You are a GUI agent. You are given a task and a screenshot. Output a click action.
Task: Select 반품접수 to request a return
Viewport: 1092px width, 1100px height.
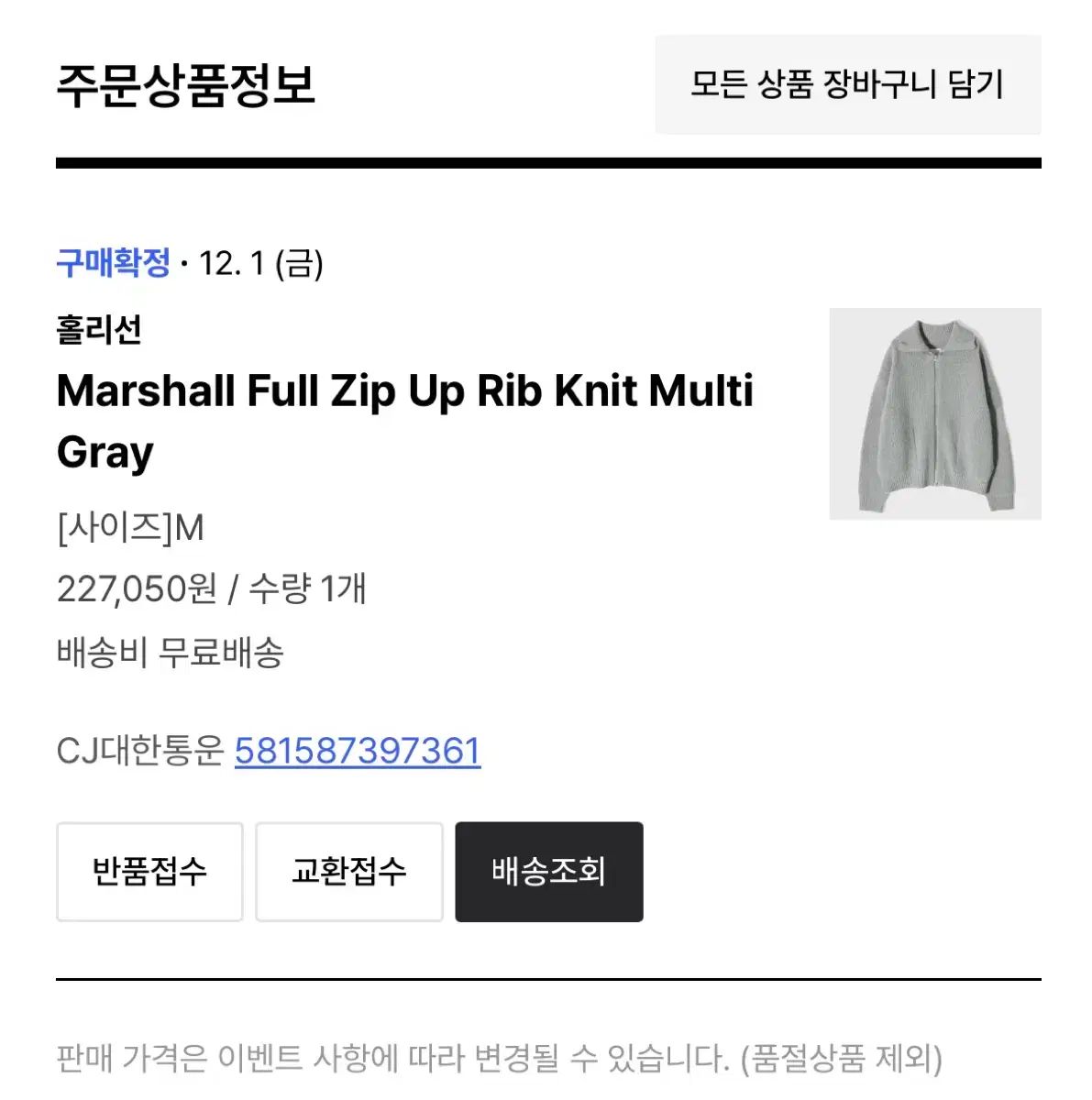[x=149, y=871]
